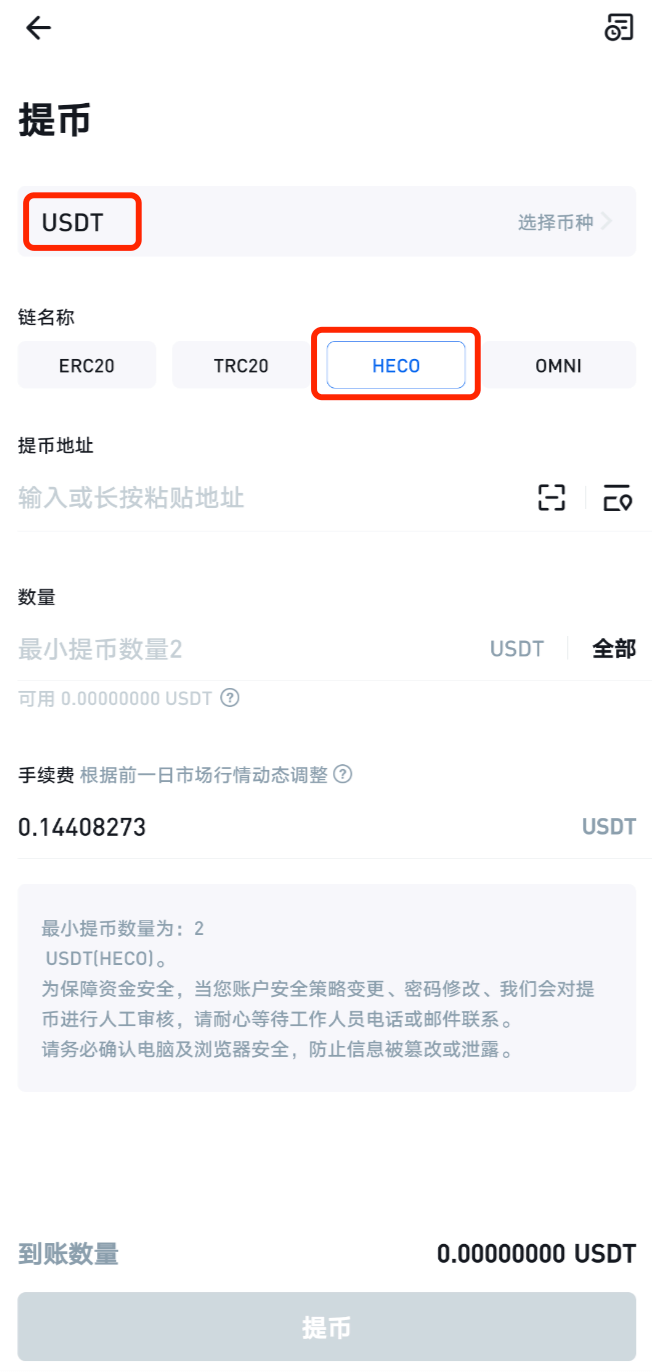The width and height of the screenshot is (652, 1372).
Task: Go back using the top arrow
Action: pos(38,28)
